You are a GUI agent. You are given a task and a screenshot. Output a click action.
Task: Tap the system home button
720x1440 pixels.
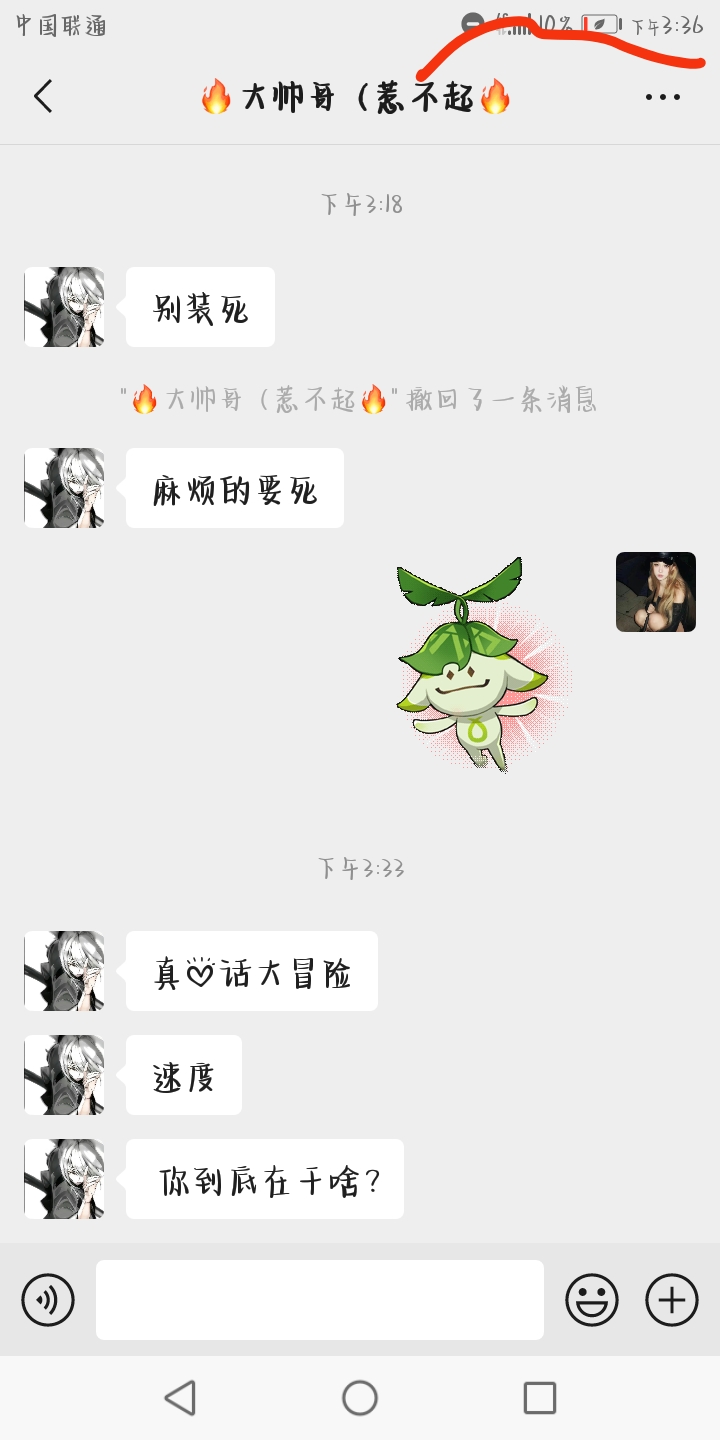tap(360, 1398)
